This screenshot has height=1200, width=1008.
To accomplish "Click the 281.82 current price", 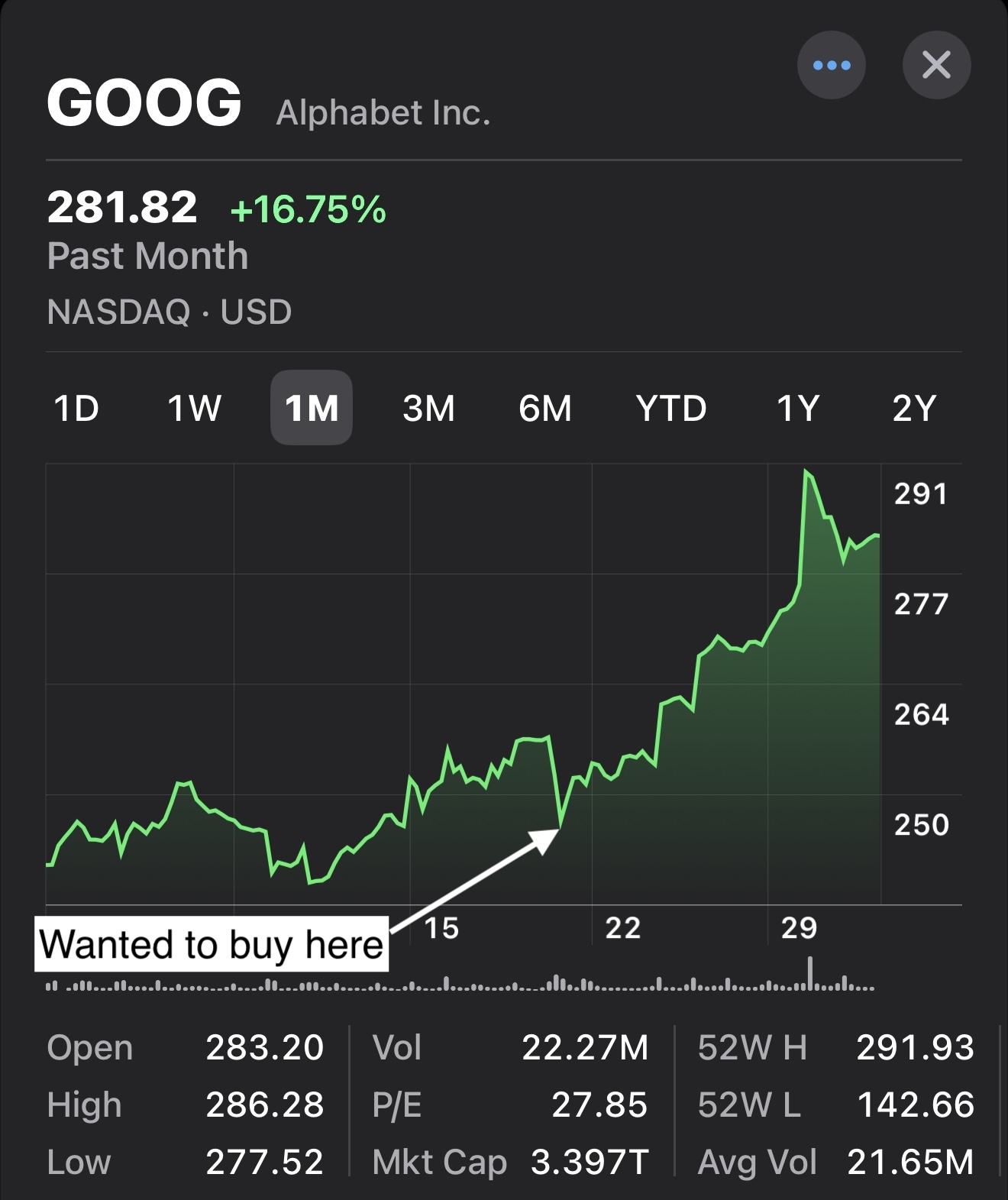I will pyautogui.click(x=122, y=209).
